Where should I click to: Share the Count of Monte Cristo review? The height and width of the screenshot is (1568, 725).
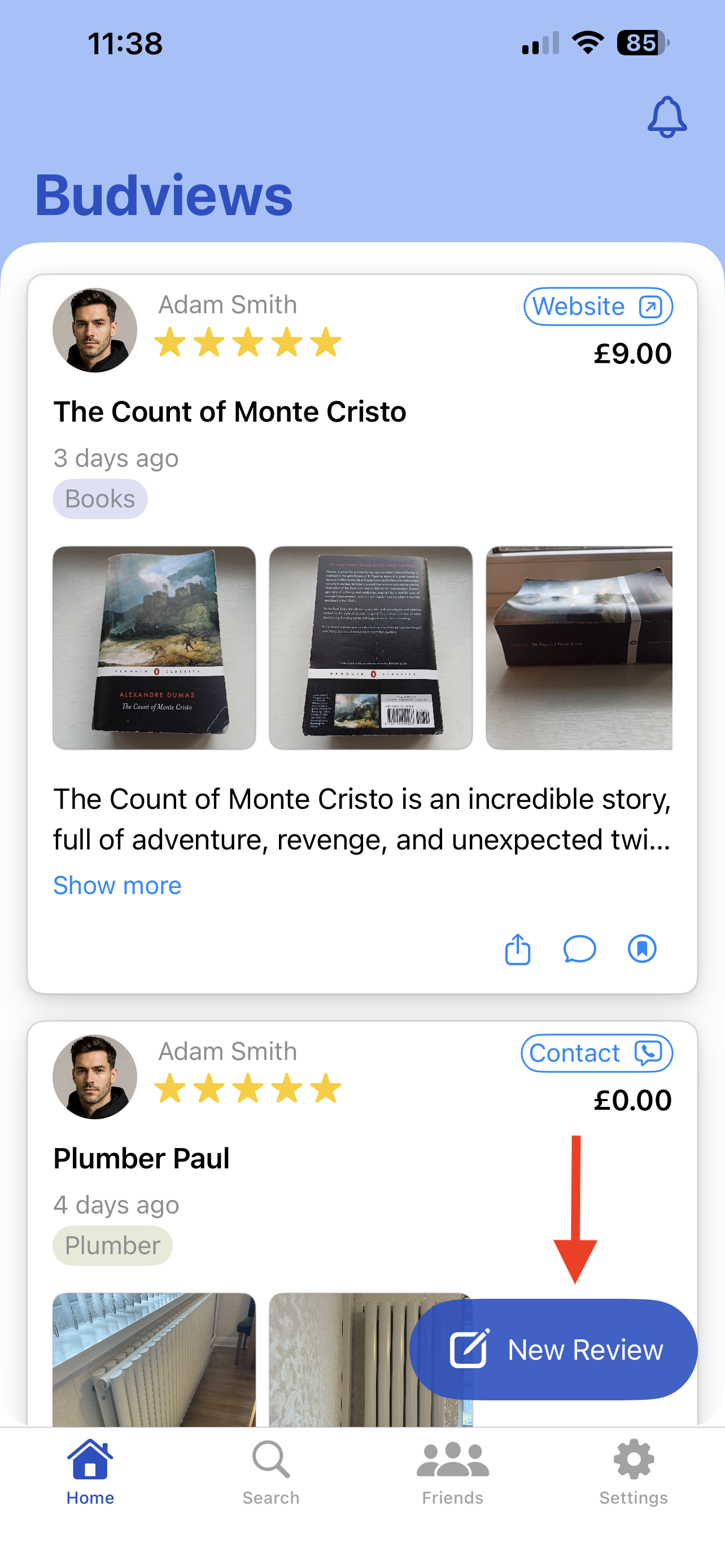tap(517, 949)
